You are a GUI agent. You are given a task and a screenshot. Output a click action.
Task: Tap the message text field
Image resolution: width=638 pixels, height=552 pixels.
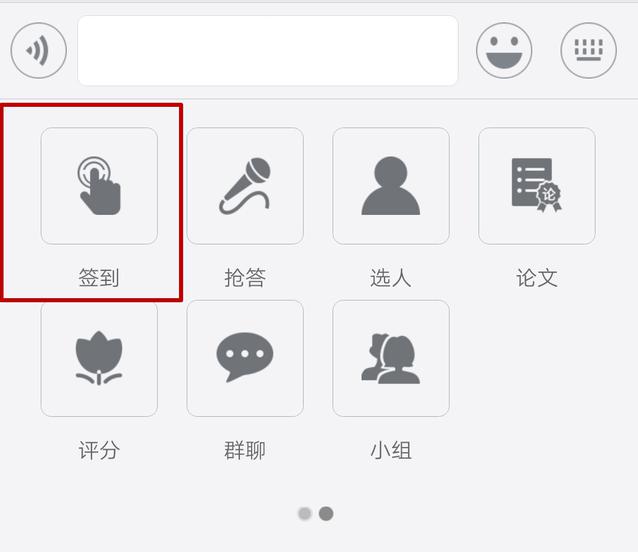point(267,50)
